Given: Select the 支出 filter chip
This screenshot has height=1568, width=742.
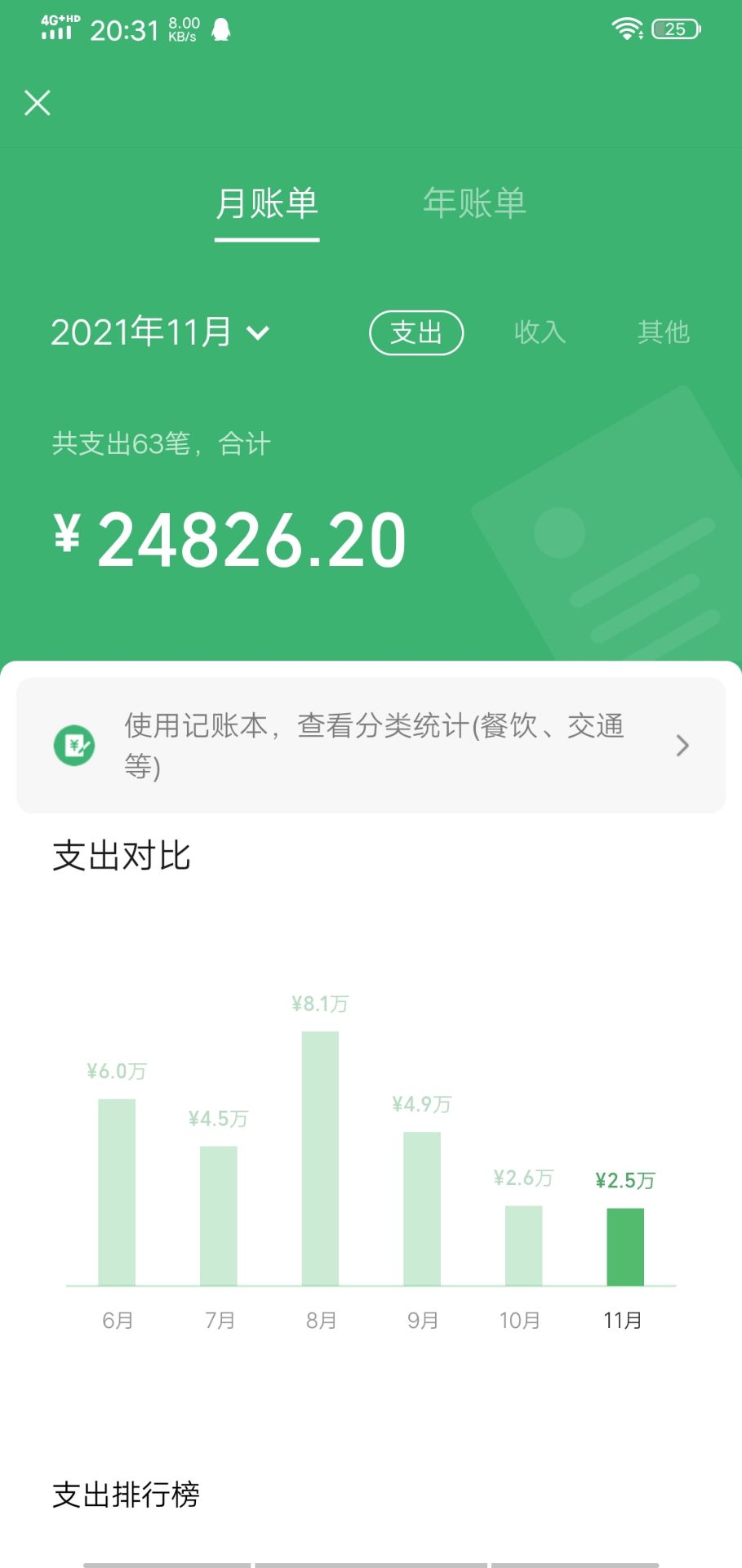Looking at the screenshot, I should point(416,332).
